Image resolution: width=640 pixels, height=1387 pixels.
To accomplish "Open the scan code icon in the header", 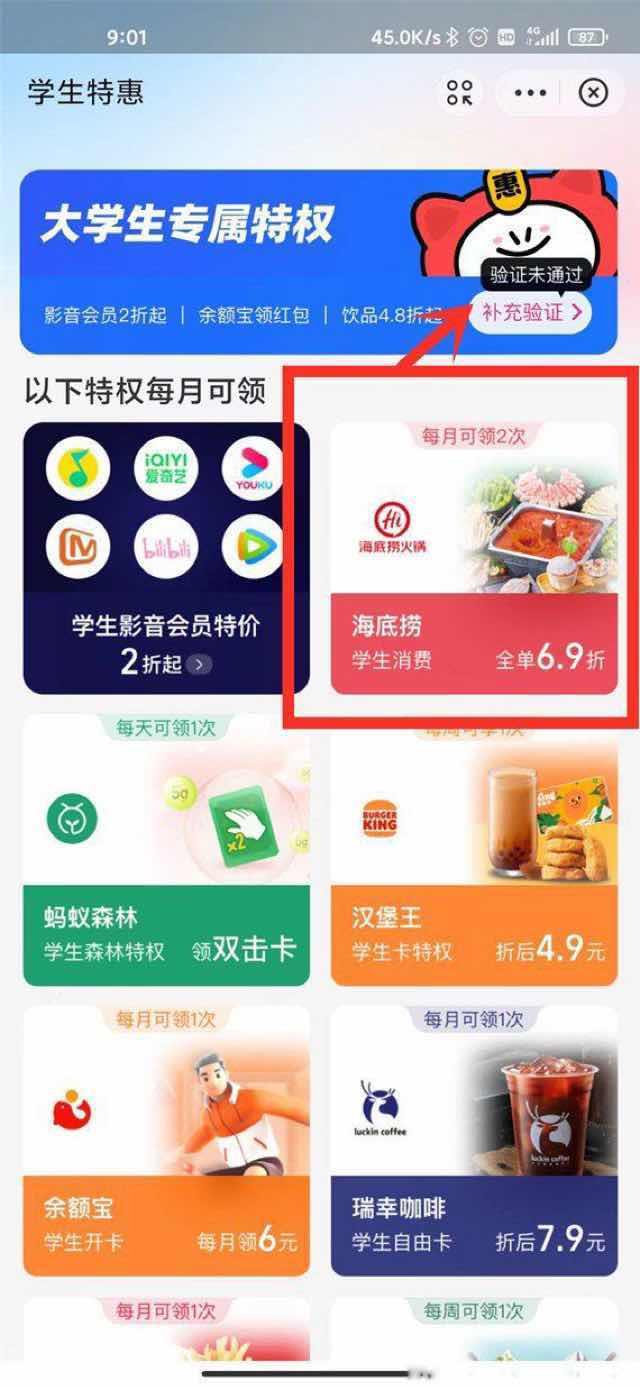I will [x=460, y=93].
